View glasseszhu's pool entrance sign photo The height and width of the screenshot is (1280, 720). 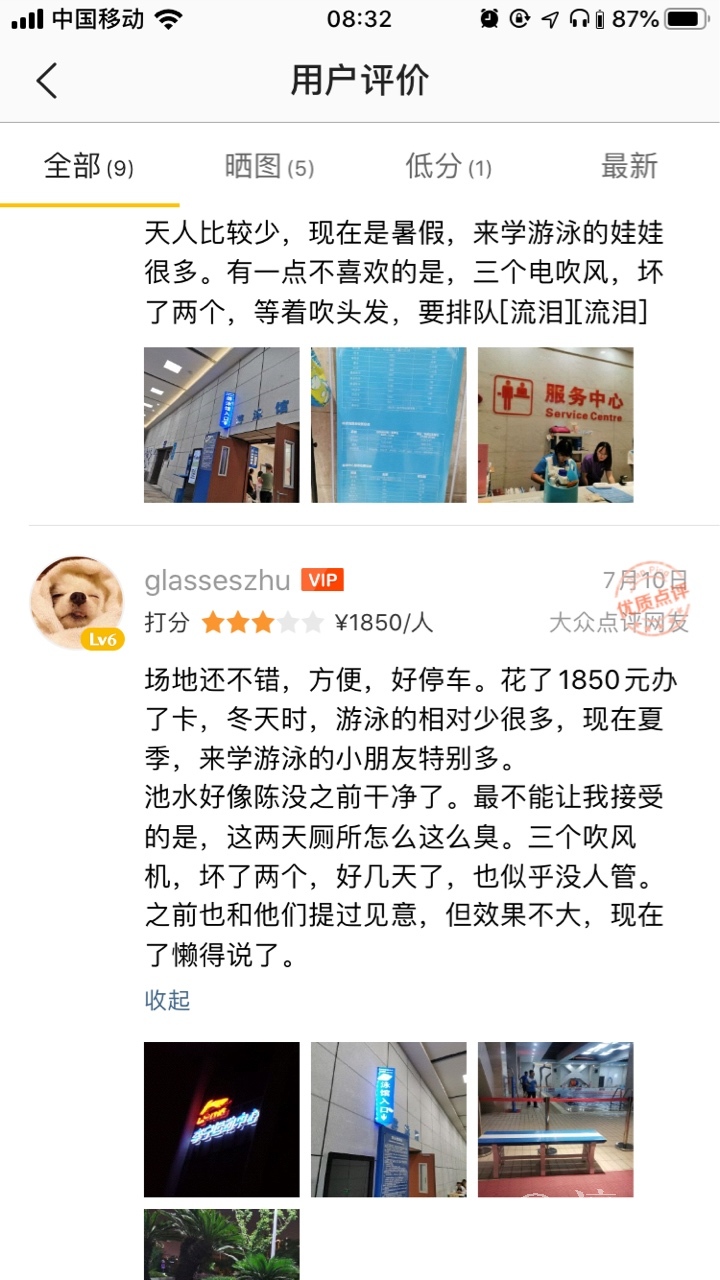tap(388, 1119)
